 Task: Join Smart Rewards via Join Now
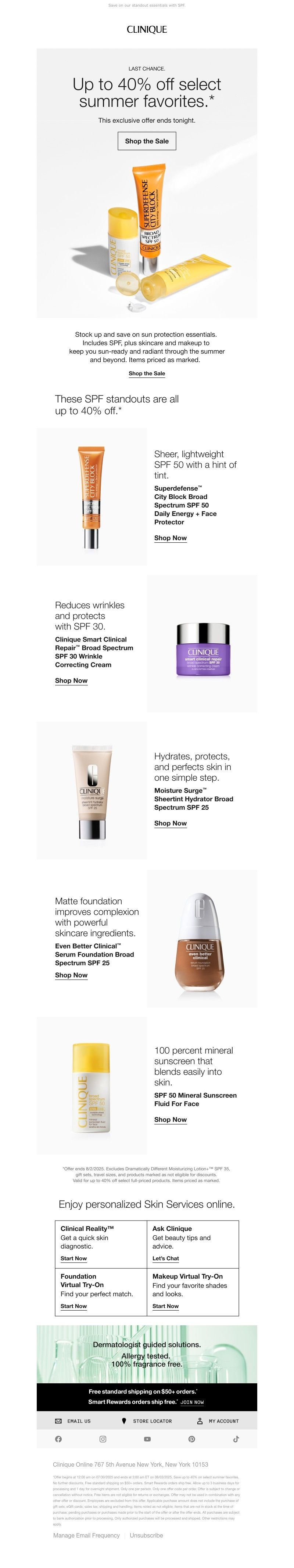tap(192, 1402)
